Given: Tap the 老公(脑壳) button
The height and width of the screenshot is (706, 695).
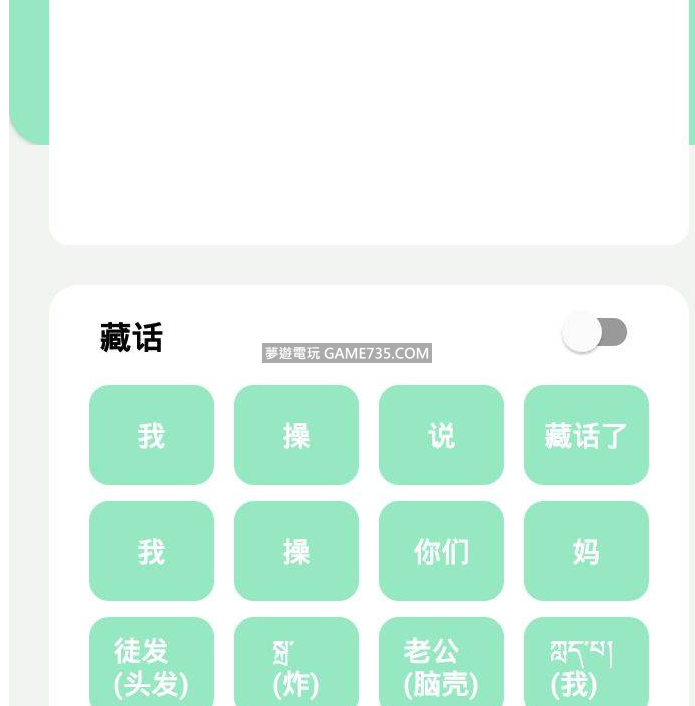Looking at the screenshot, I should click(441, 665).
